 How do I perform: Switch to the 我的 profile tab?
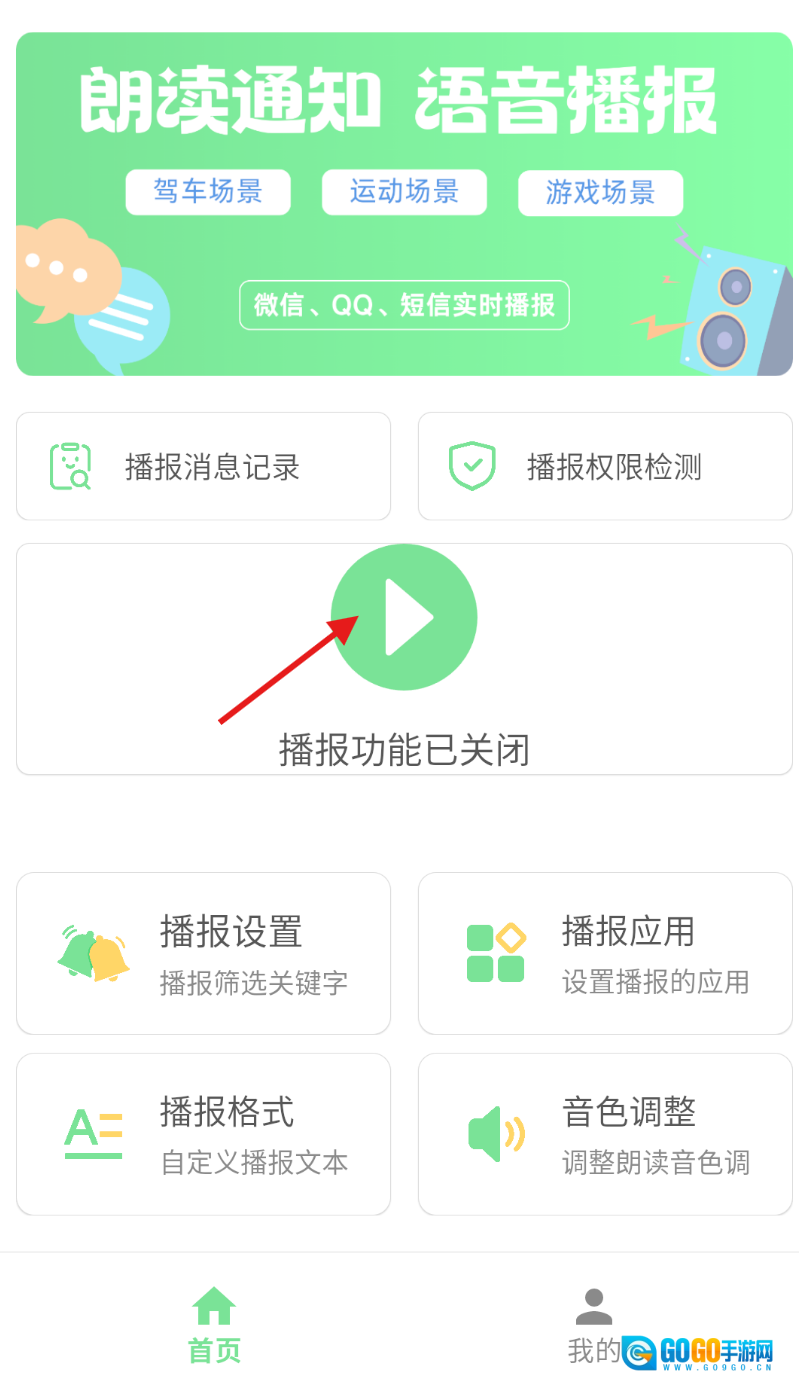tap(594, 1325)
